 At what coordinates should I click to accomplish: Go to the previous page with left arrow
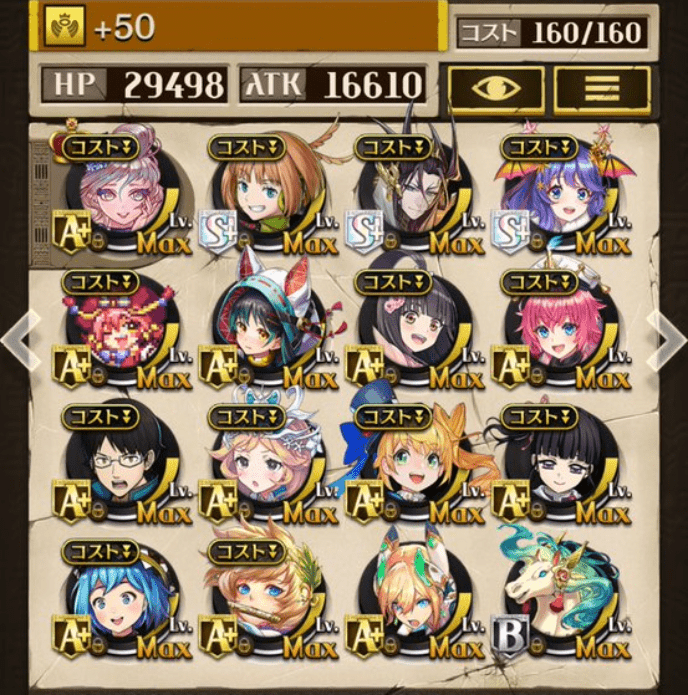click(18, 337)
